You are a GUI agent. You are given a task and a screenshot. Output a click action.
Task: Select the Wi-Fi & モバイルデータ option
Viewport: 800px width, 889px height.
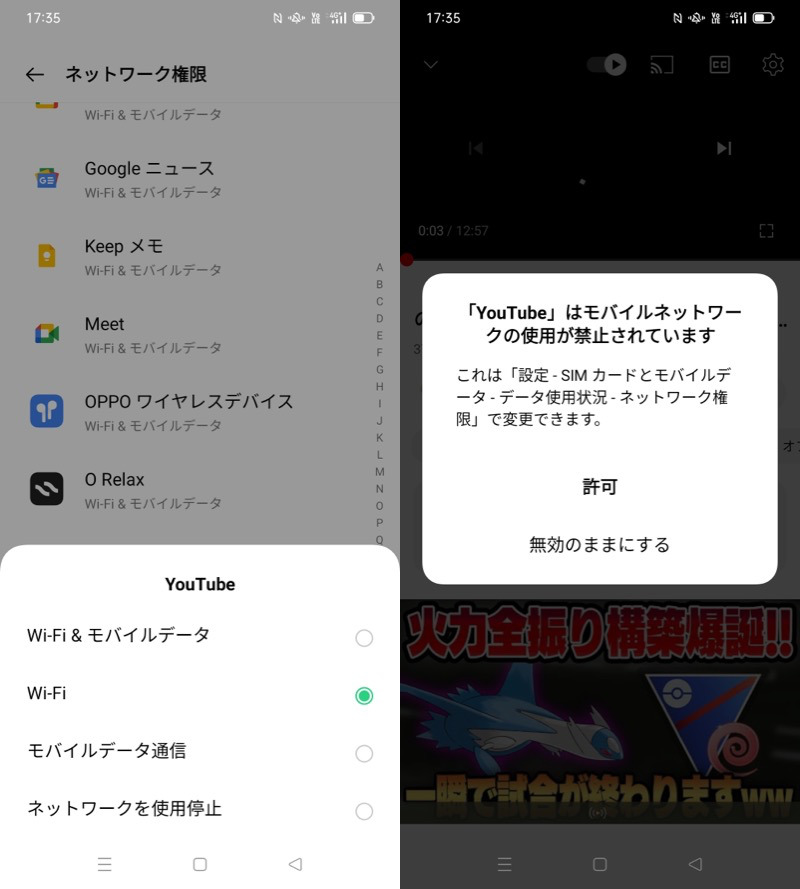tap(200, 637)
